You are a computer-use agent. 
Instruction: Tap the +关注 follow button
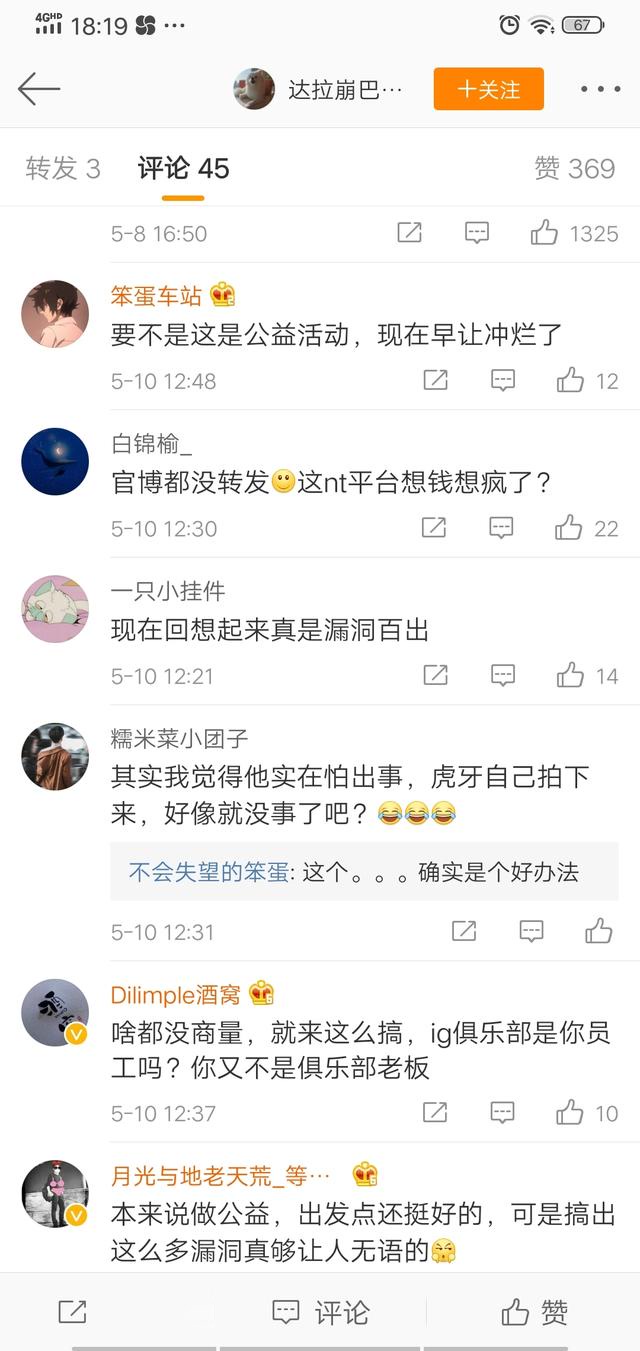tap(488, 89)
